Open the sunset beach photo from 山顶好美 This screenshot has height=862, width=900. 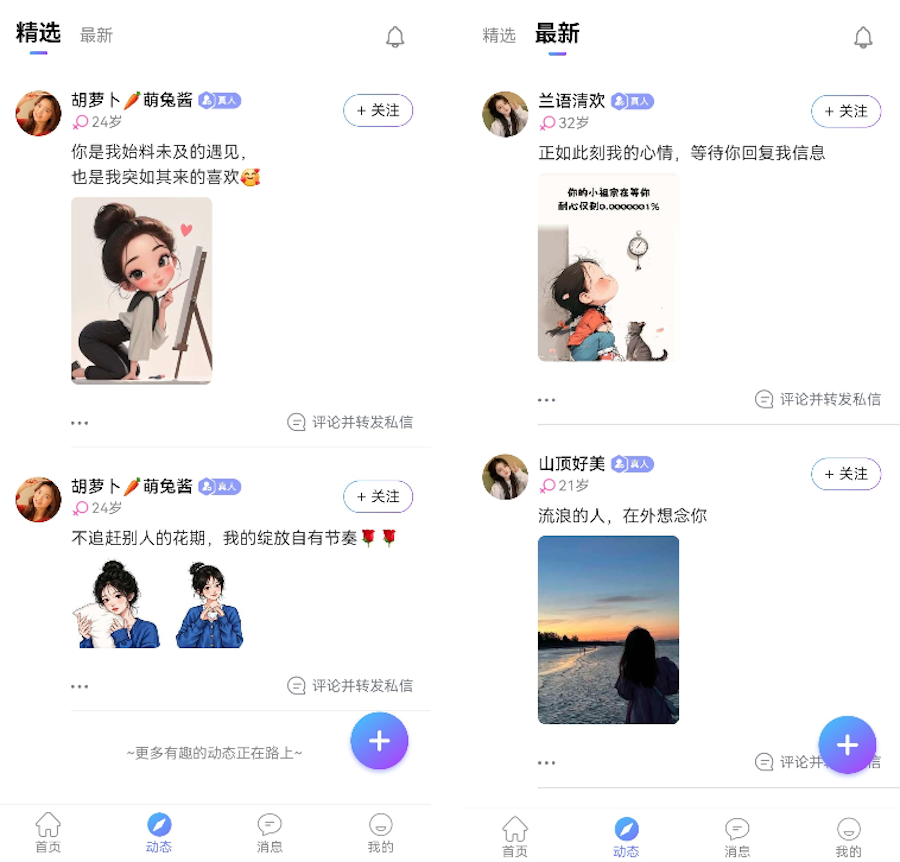608,629
